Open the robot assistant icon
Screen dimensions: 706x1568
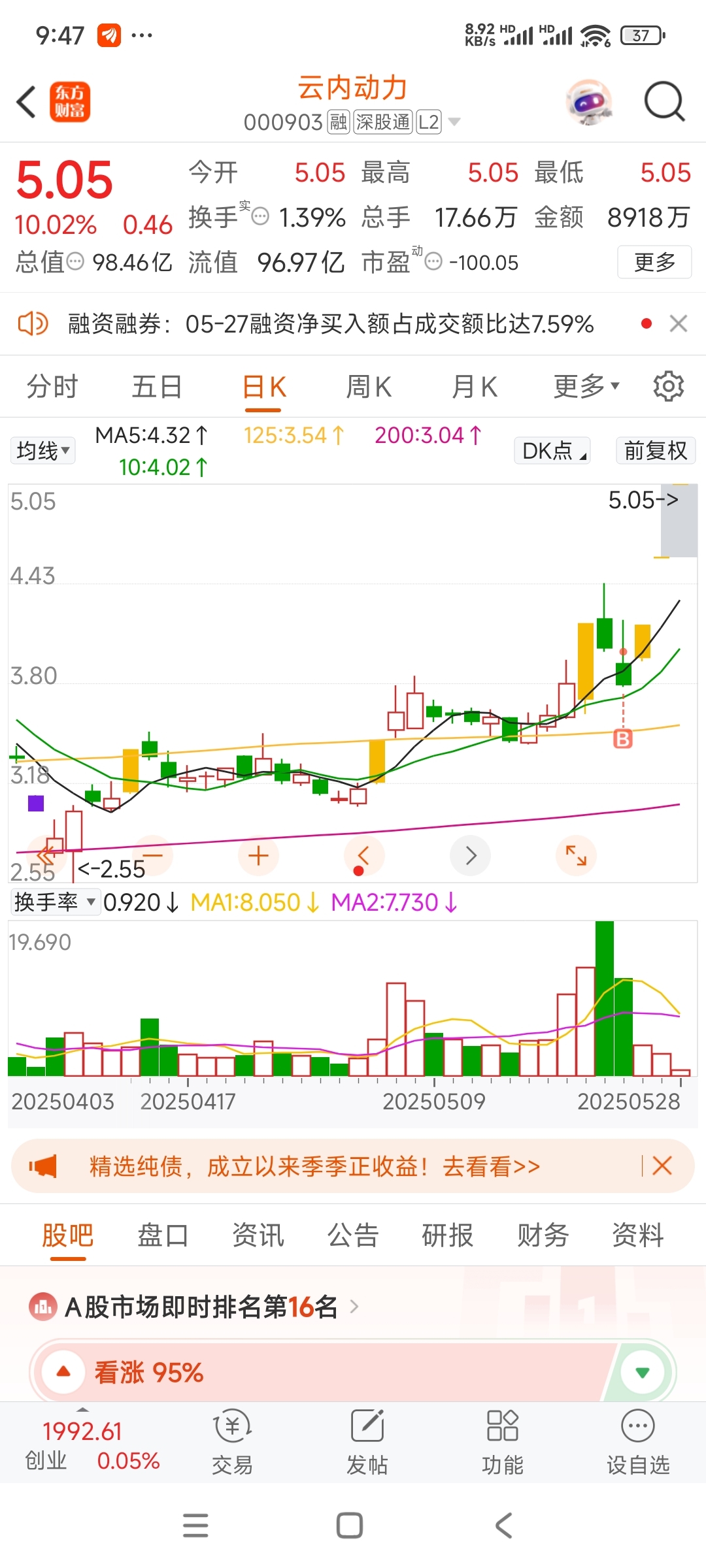coord(589,102)
